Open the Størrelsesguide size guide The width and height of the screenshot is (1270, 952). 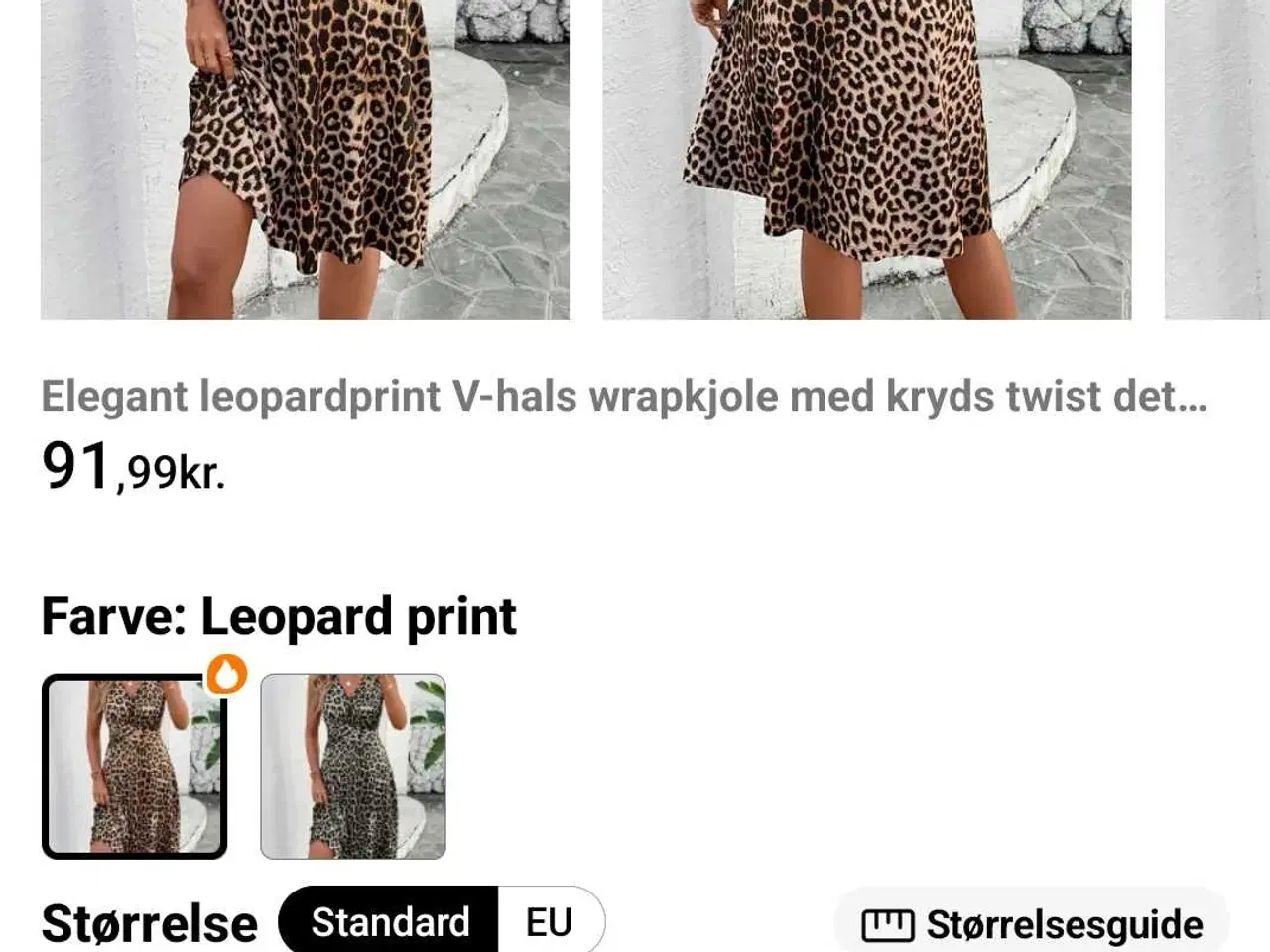(x=1032, y=924)
